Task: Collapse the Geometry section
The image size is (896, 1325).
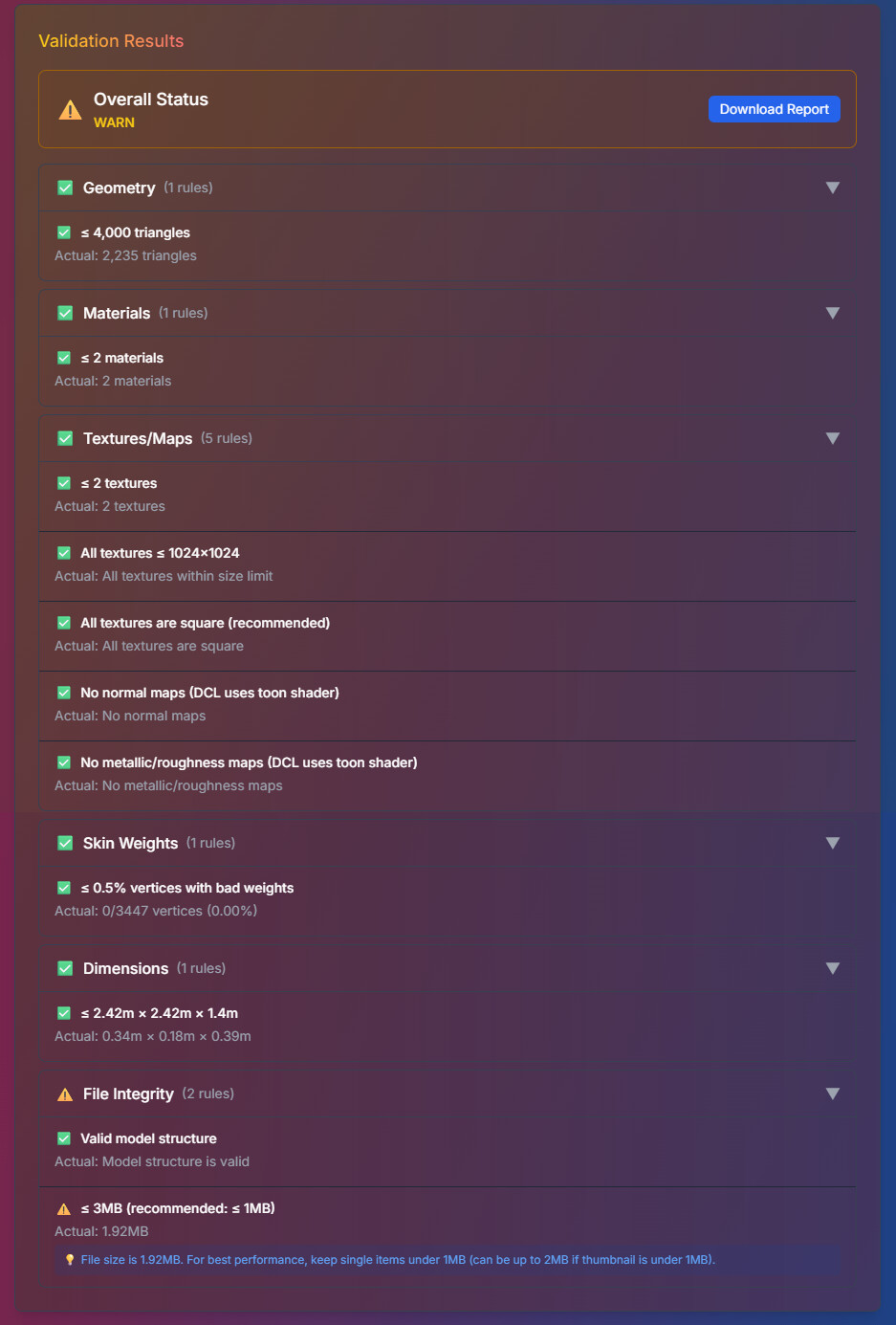Action: 832,188
